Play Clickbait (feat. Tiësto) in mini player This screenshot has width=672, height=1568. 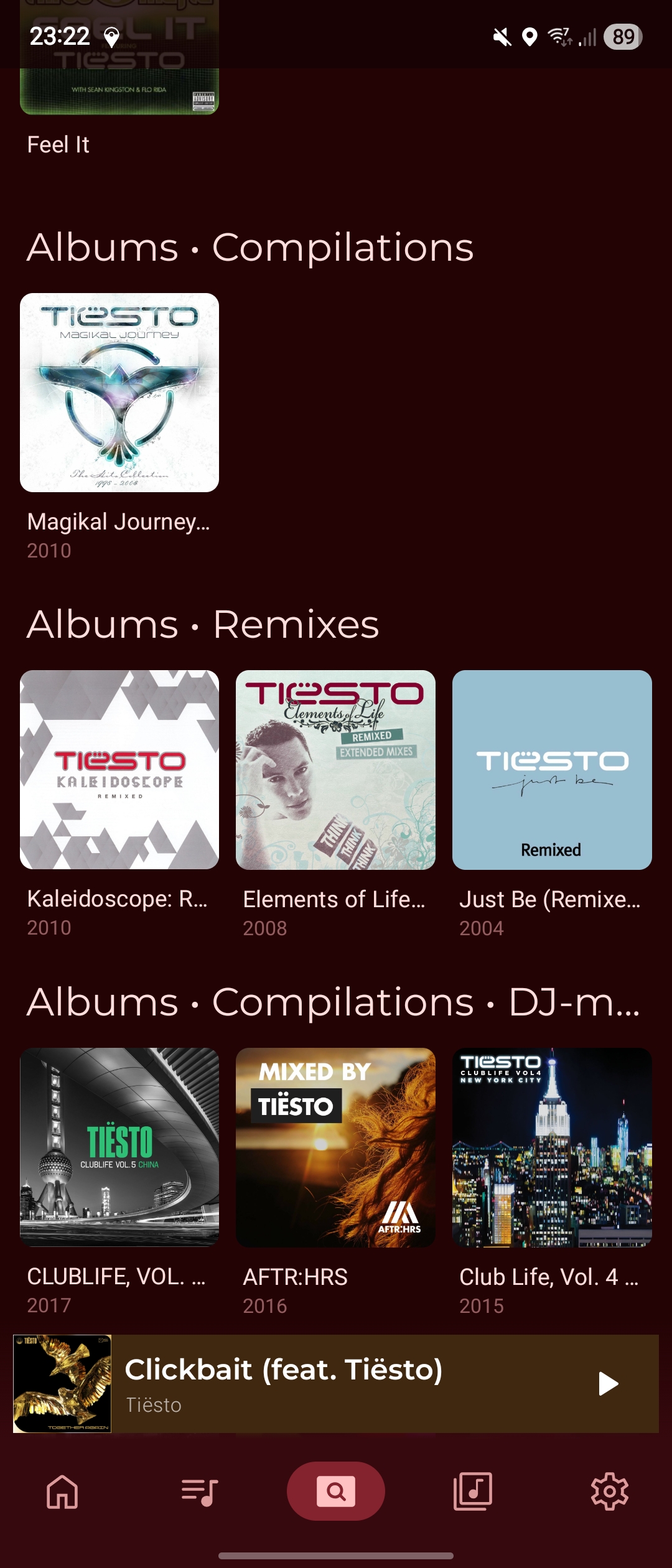607,1384
